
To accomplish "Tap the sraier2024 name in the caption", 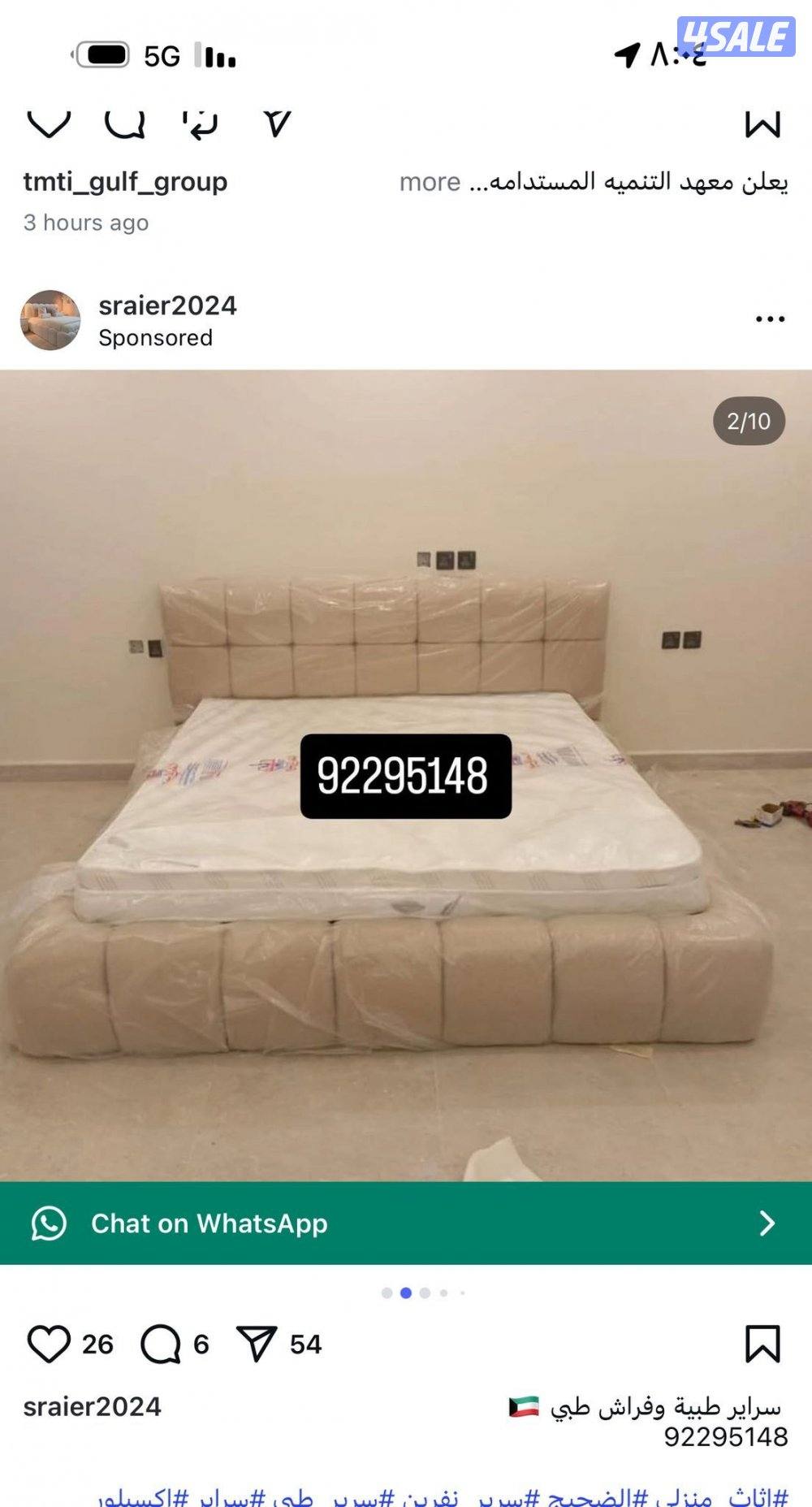I will pos(92,1406).
